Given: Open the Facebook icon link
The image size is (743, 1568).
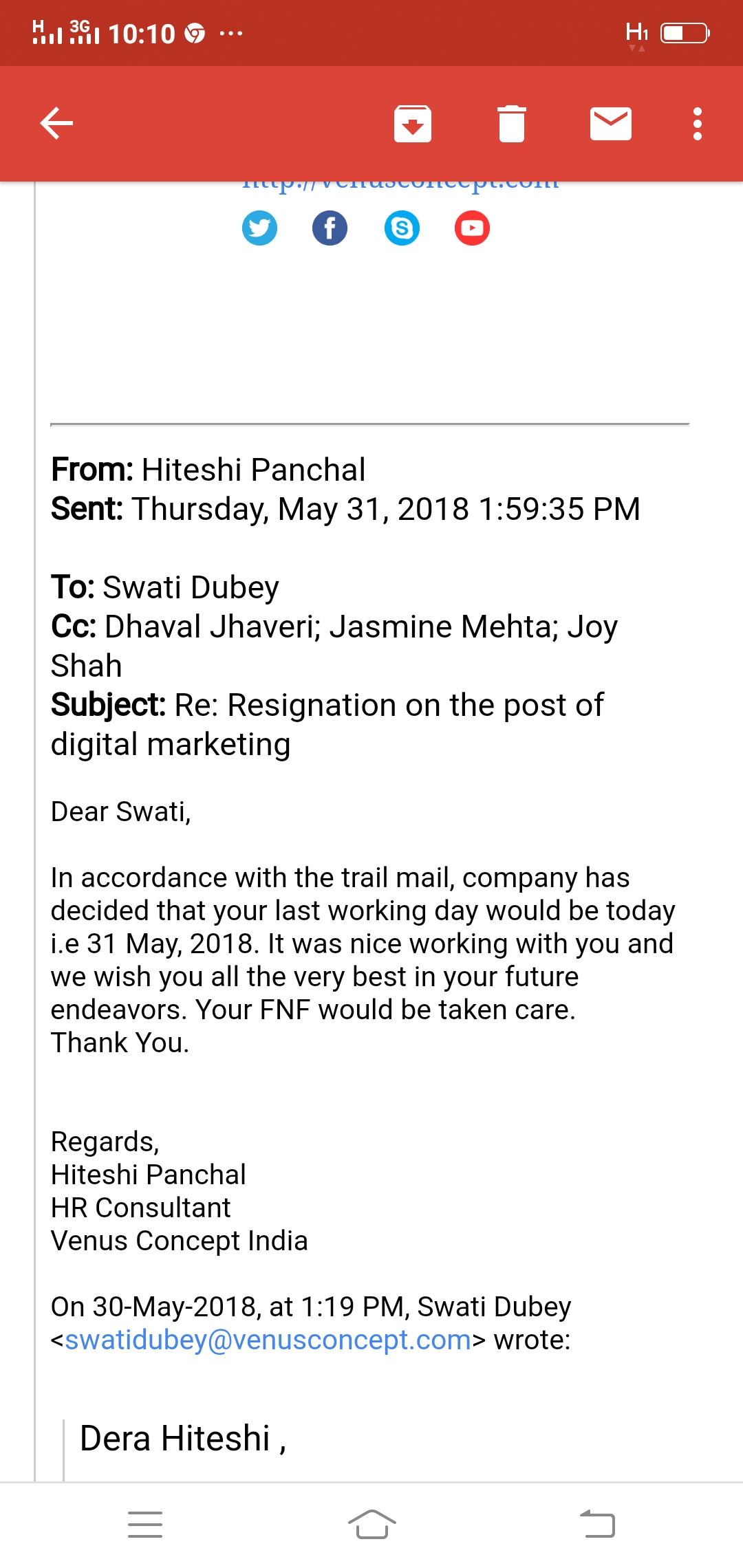Looking at the screenshot, I should click(330, 228).
